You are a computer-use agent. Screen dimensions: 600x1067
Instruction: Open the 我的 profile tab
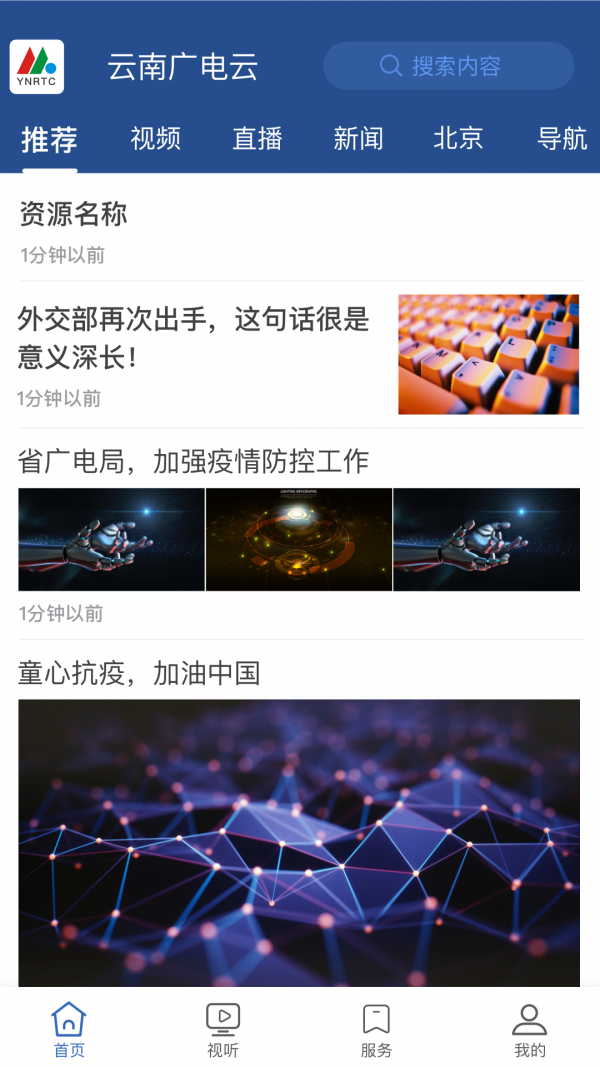[529, 1030]
